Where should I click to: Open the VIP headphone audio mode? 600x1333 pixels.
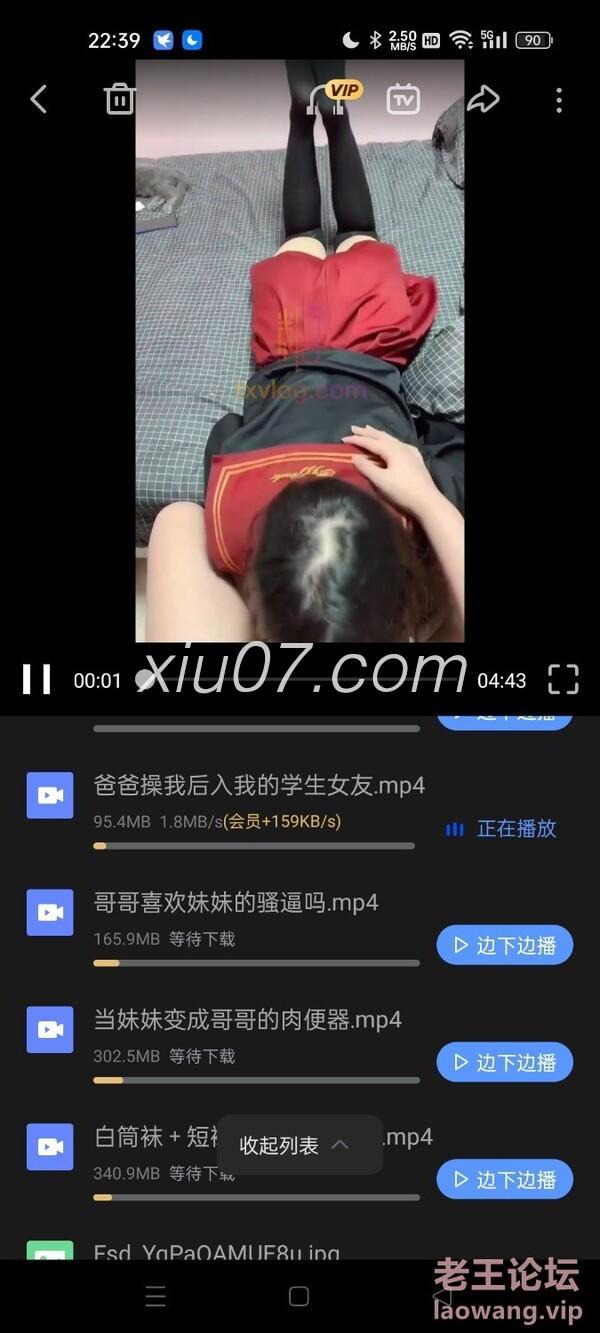pos(330,98)
